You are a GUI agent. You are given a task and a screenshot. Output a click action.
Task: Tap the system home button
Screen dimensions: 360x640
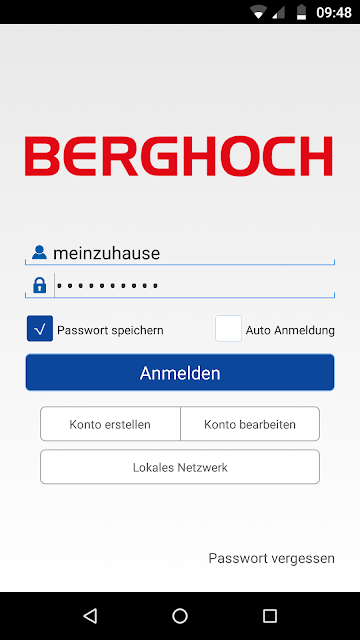pyautogui.click(x=180, y=616)
